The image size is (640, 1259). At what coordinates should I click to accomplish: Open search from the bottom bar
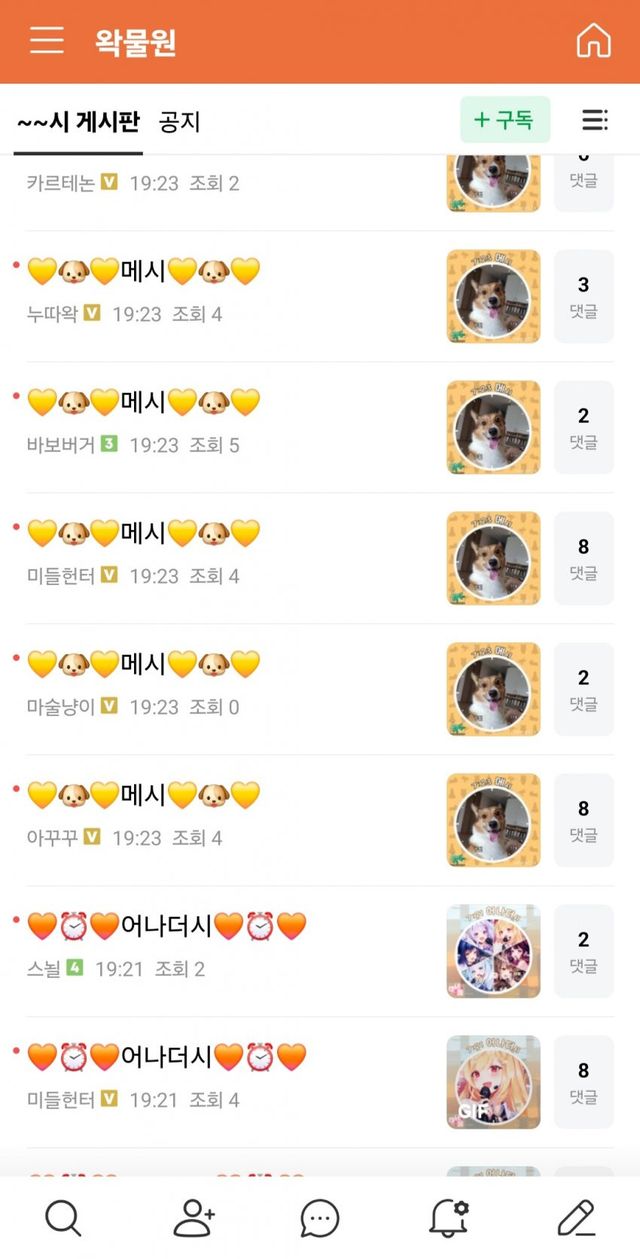(63, 1218)
